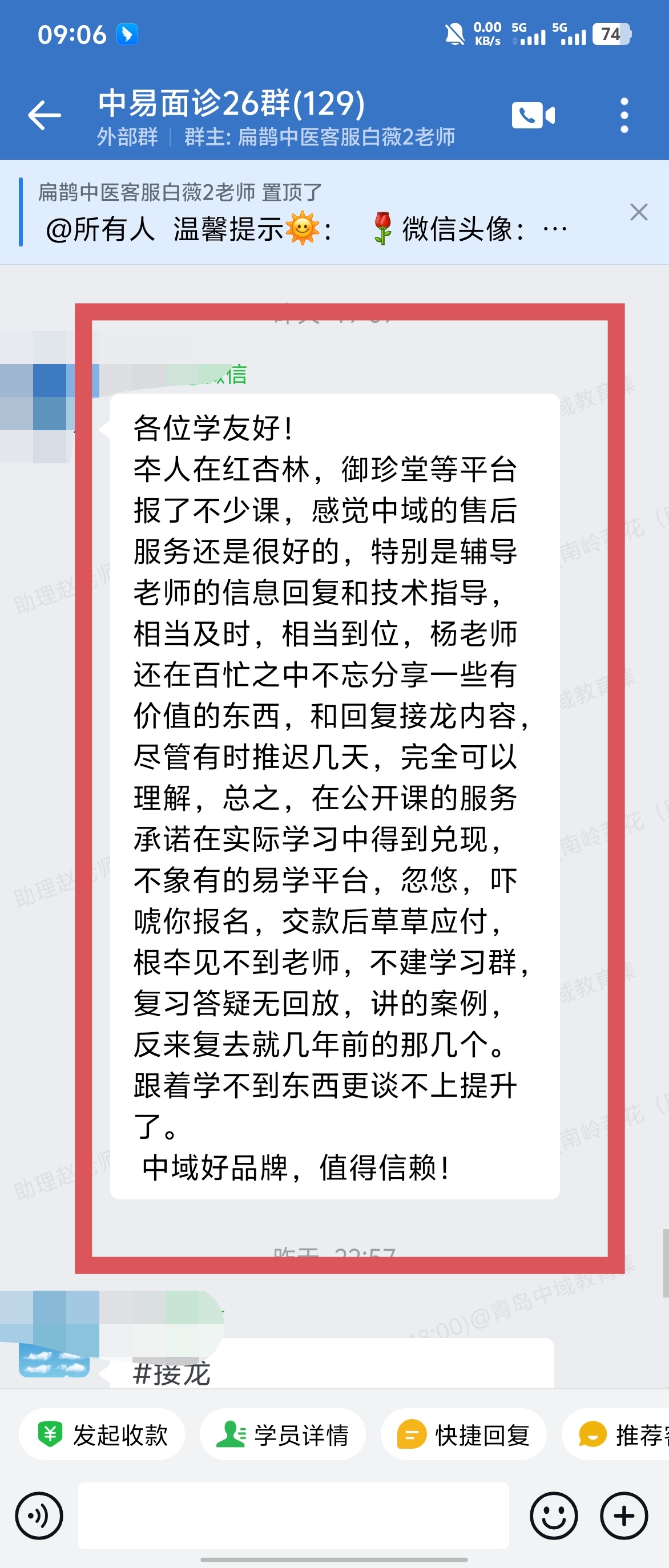Open the emoji picker

[x=553, y=1515]
